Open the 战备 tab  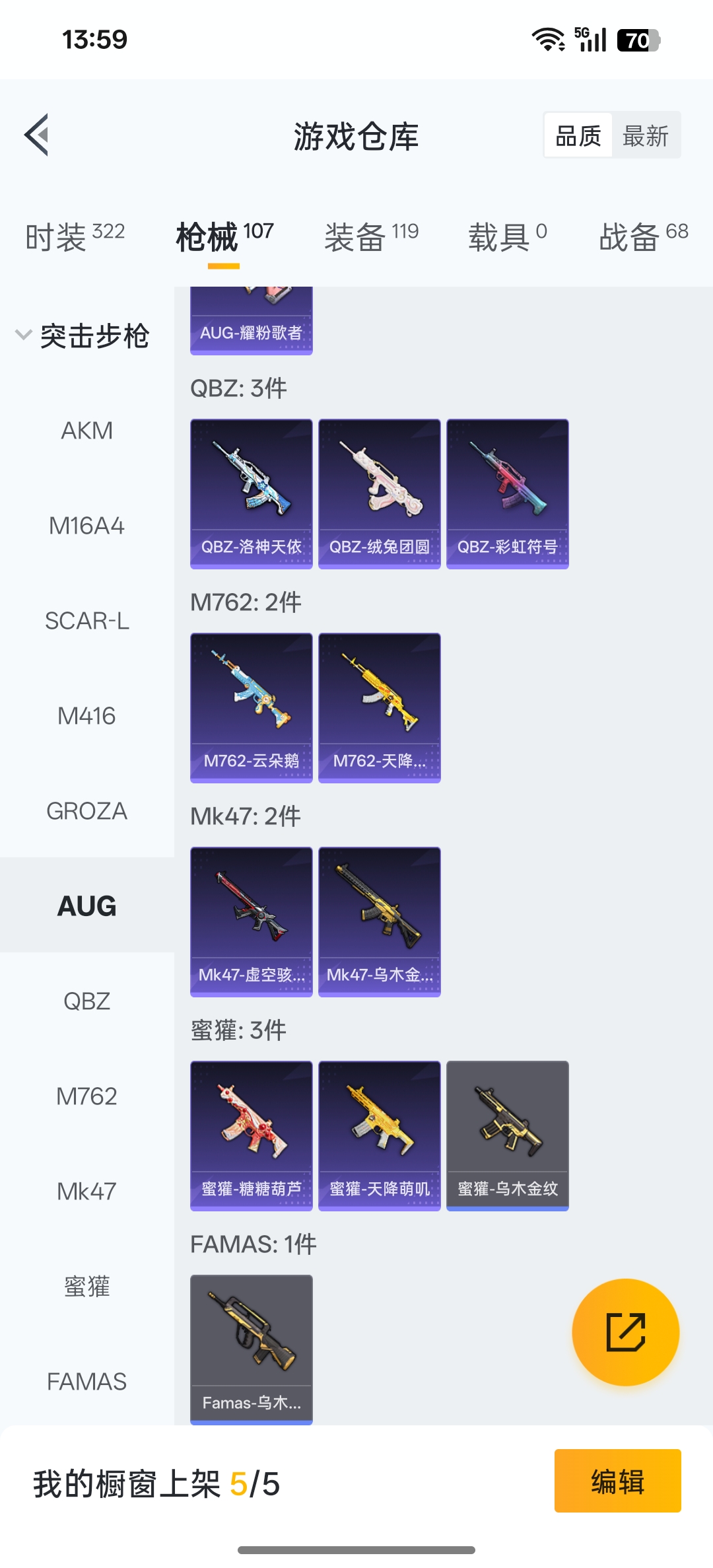[x=643, y=237]
